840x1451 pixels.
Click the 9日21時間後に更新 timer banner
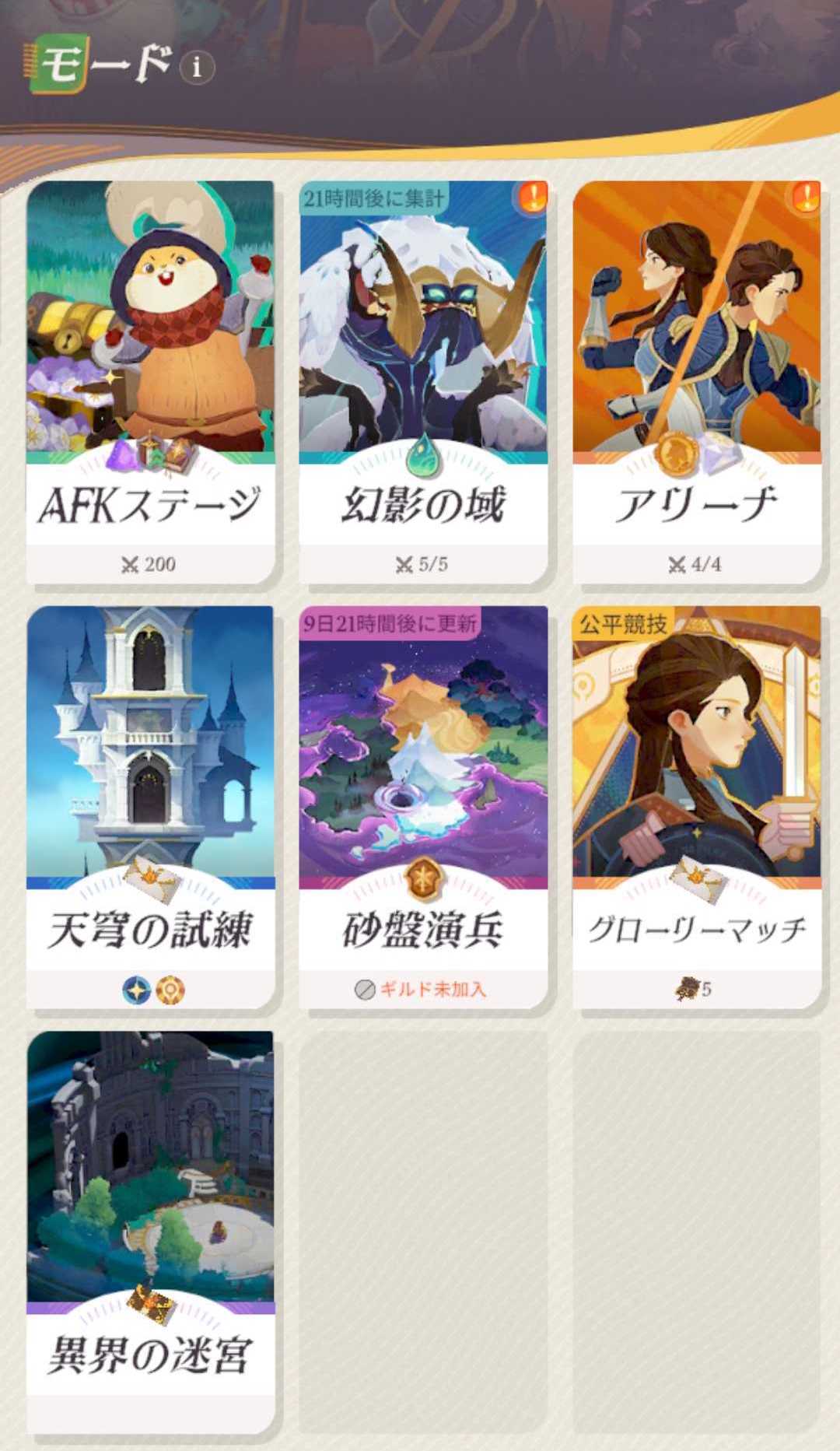(x=389, y=622)
